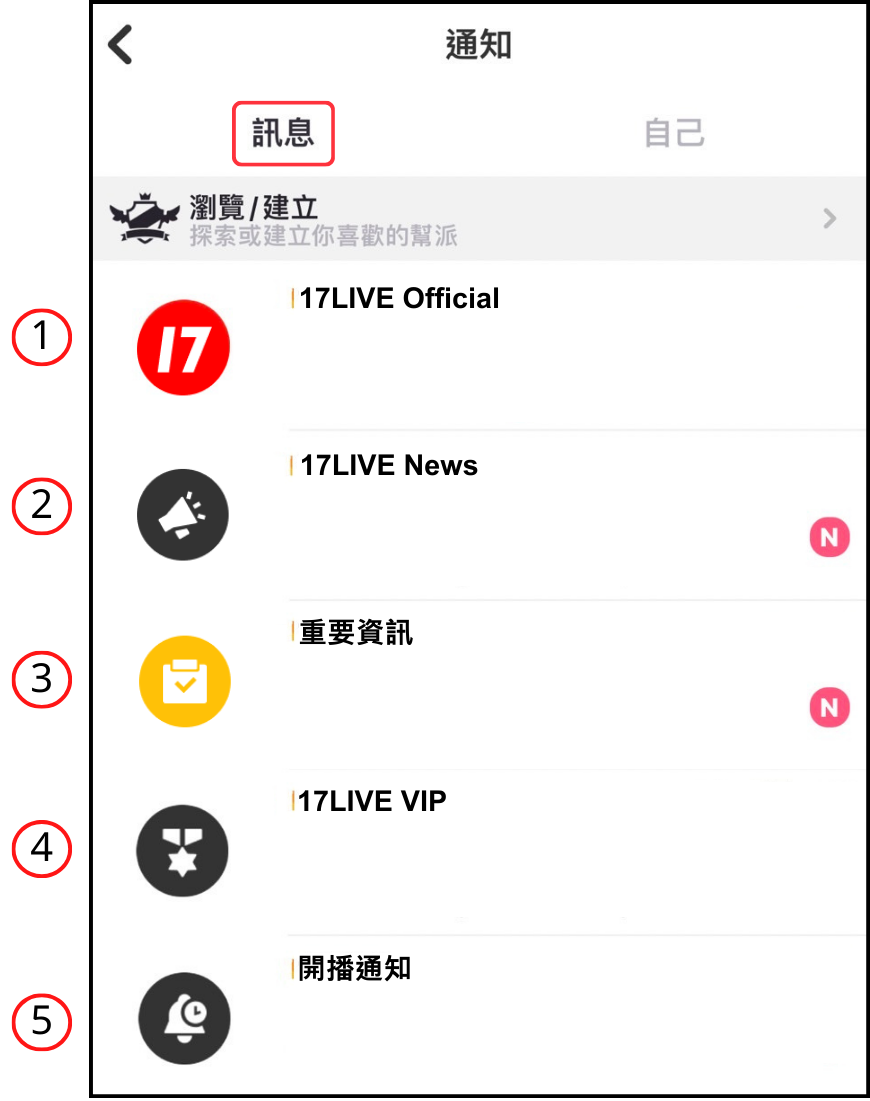Expand the 瀏覽/建立 row via right chevron
The height and width of the screenshot is (1101, 870).
tap(830, 217)
